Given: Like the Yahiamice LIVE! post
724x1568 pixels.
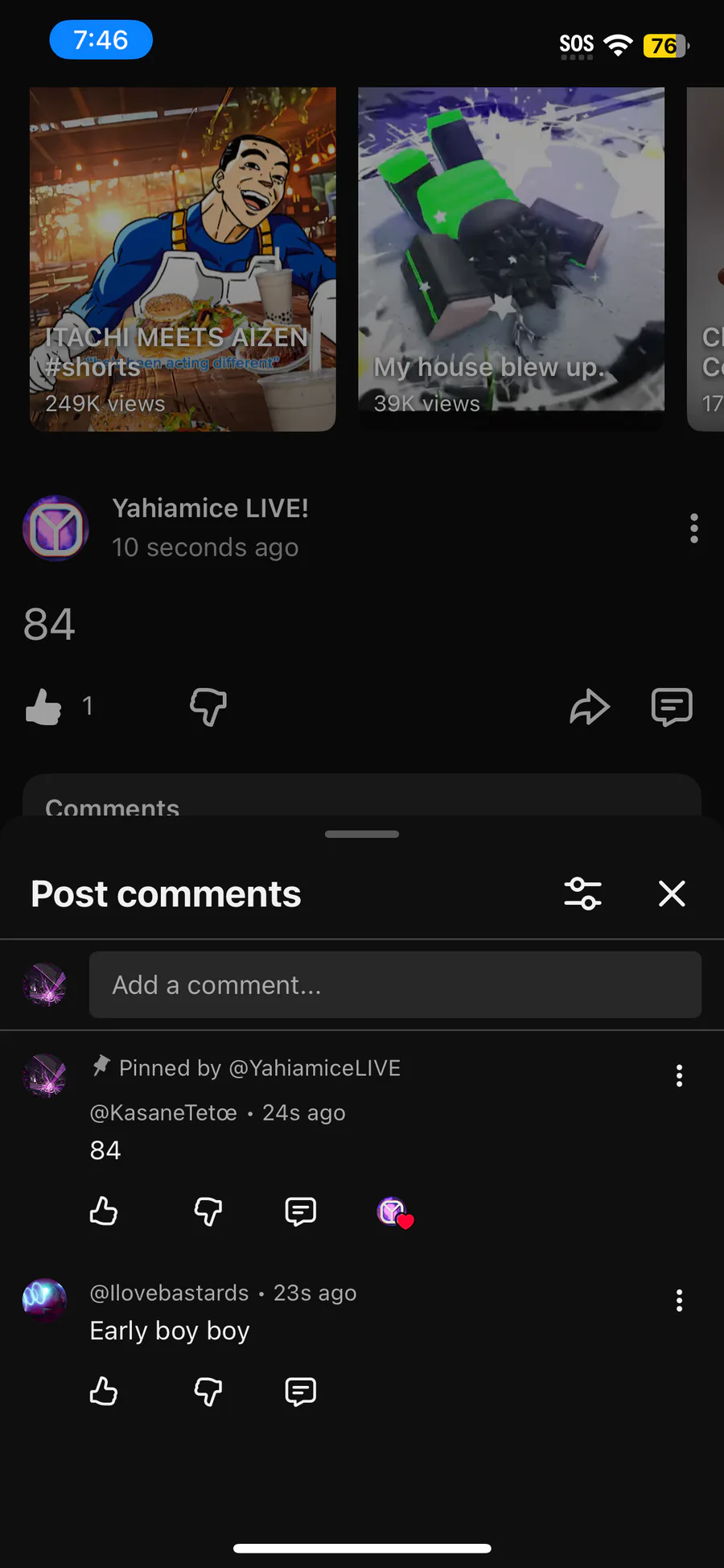Looking at the screenshot, I should [44, 707].
